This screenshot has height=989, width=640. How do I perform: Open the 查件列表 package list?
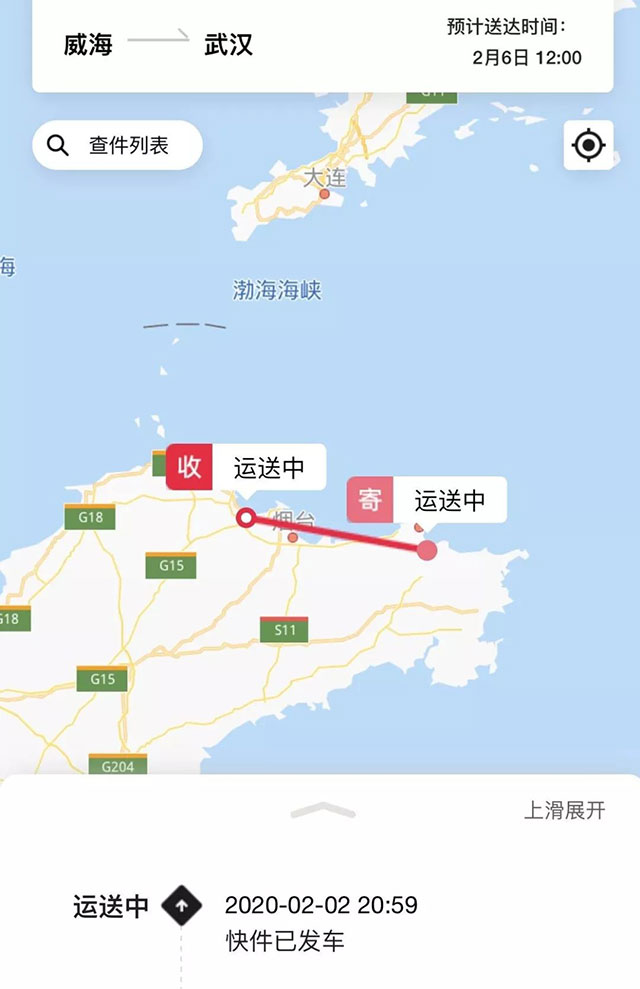[117, 146]
